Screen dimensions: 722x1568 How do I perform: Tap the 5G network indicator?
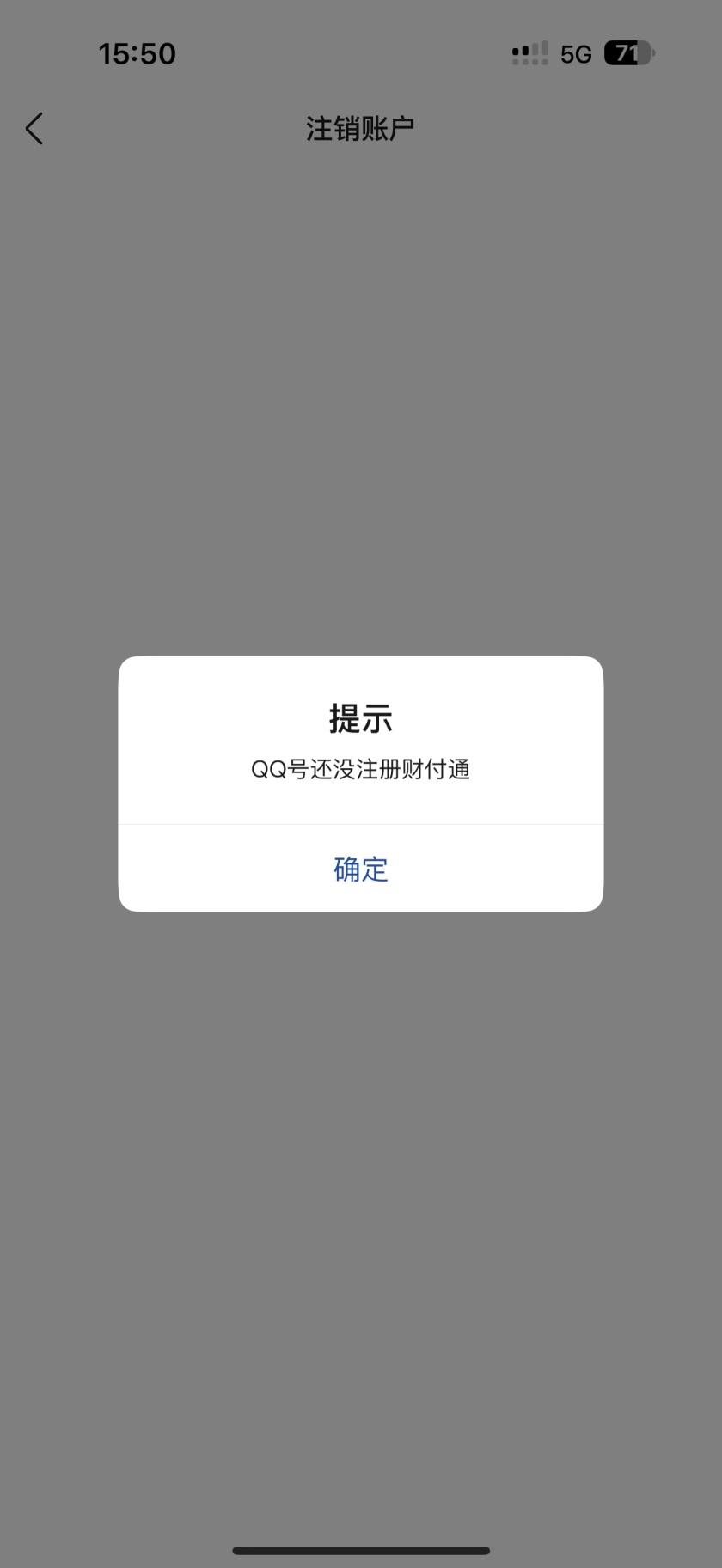coord(574,53)
